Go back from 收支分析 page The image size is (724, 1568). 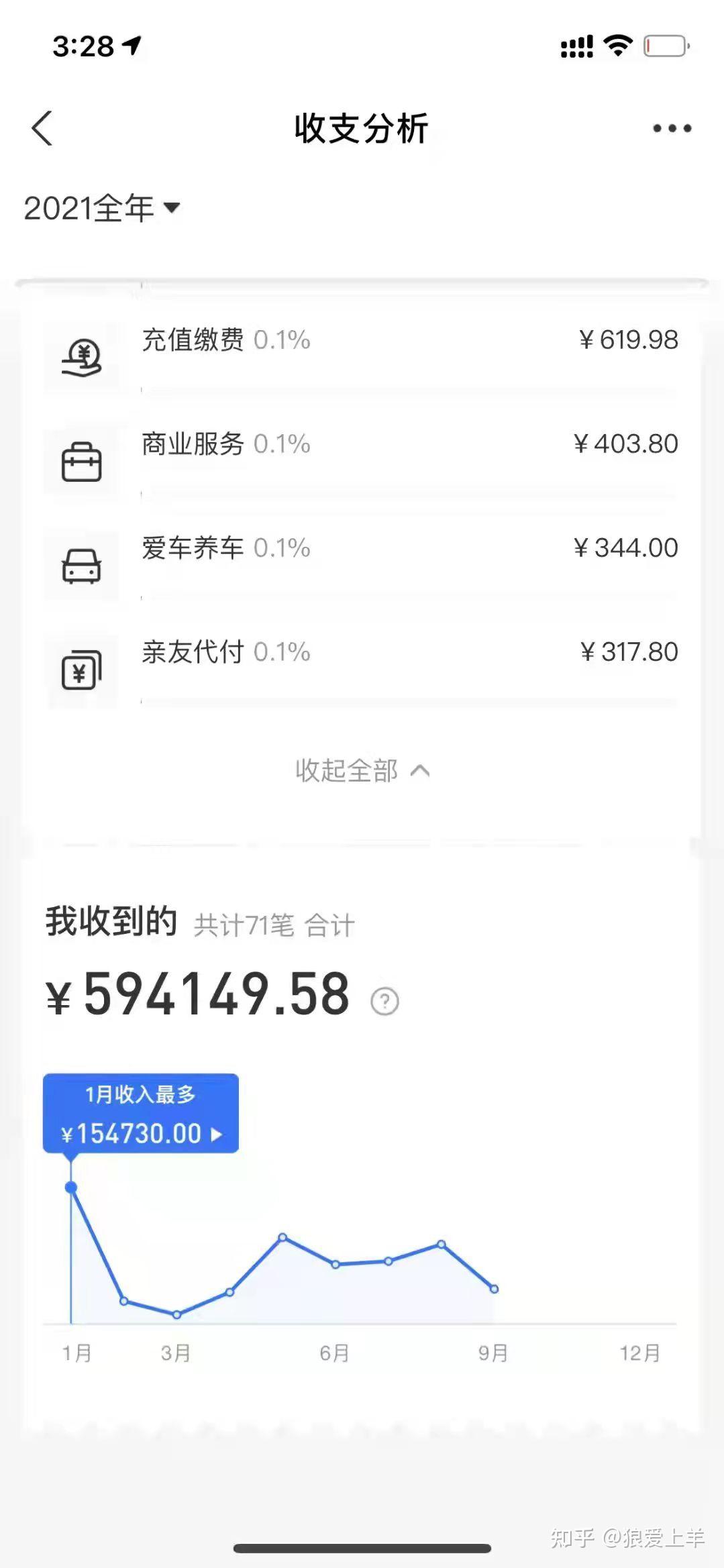(42, 128)
